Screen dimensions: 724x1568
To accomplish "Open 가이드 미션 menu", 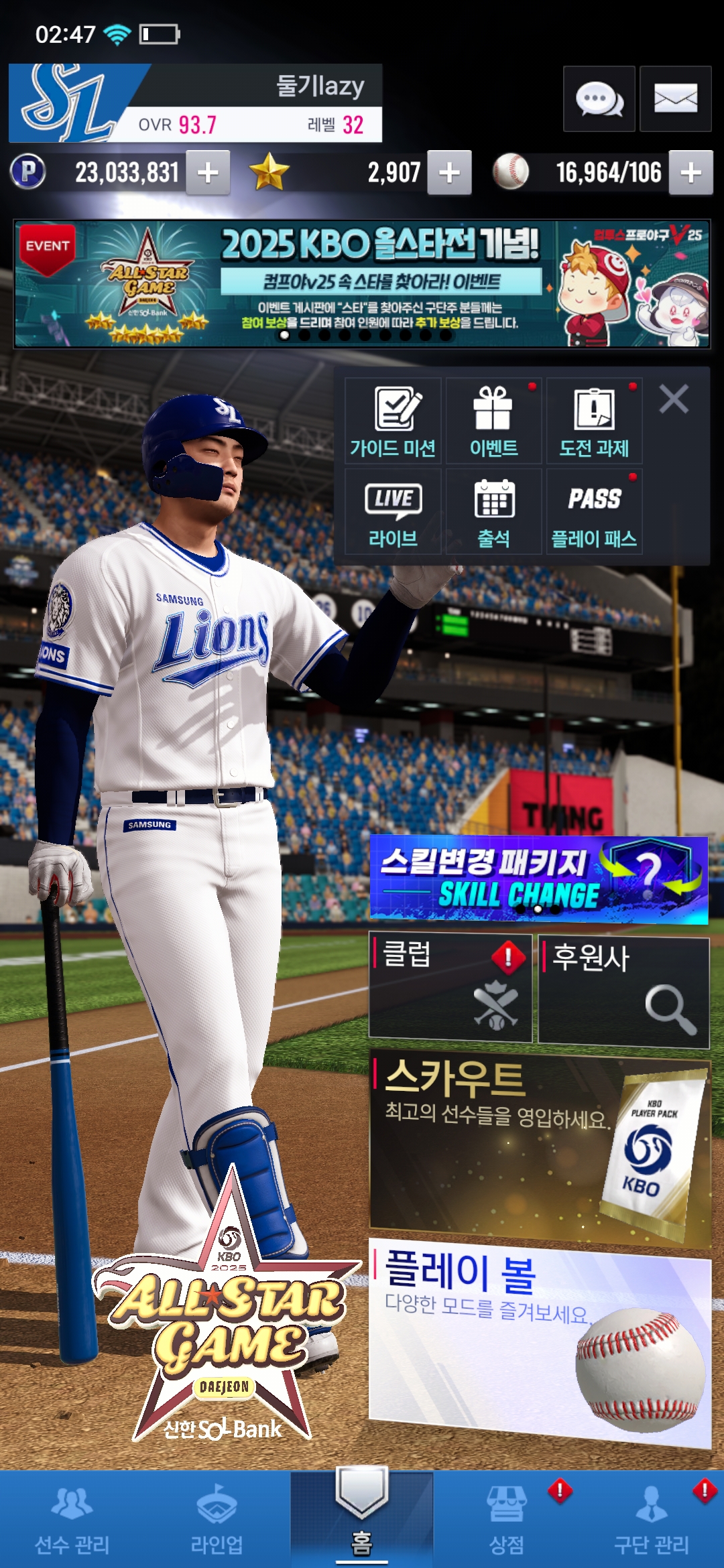I will coord(393,421).
